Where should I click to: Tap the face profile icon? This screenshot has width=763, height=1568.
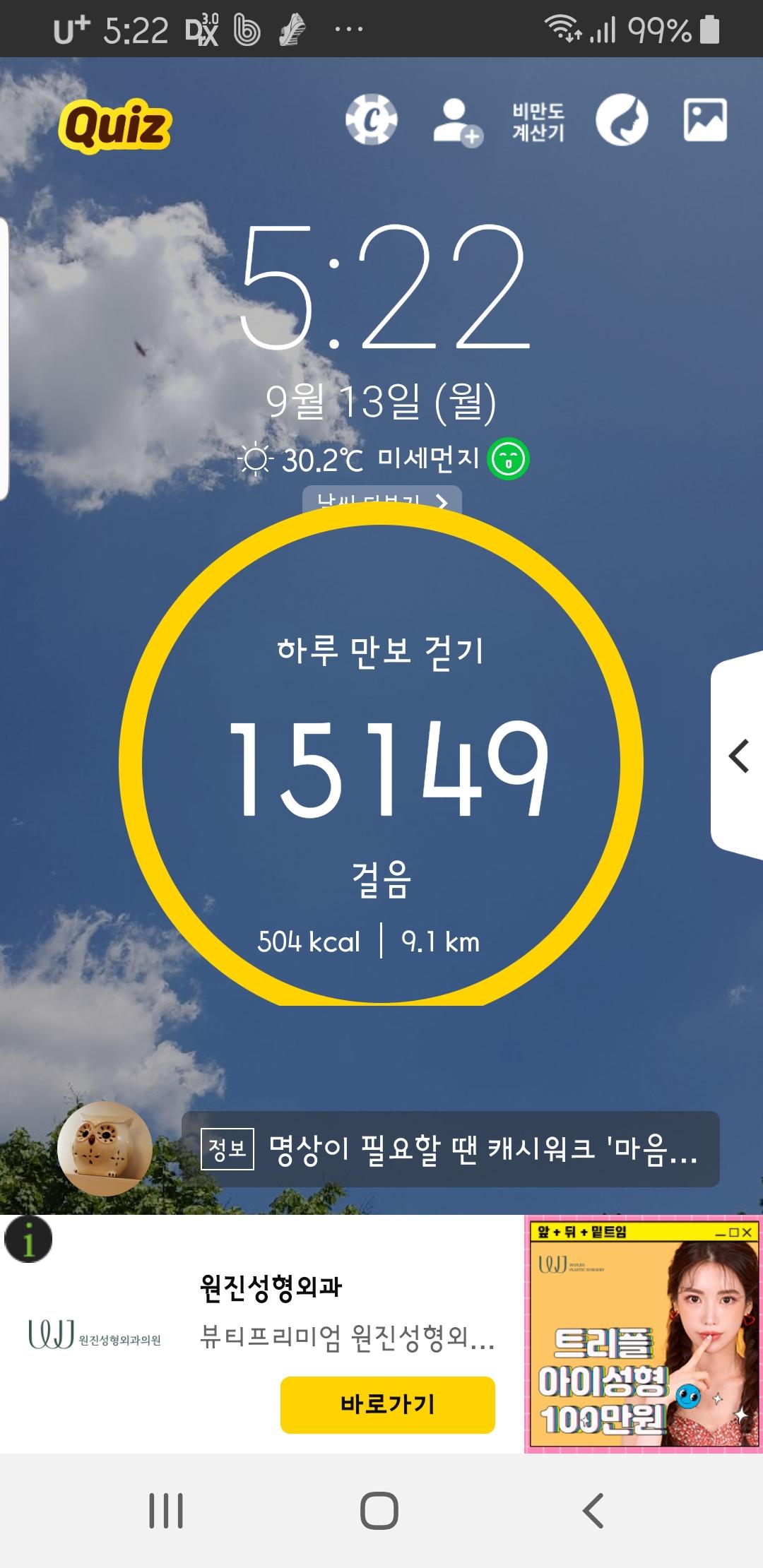(x=622, y=120)
